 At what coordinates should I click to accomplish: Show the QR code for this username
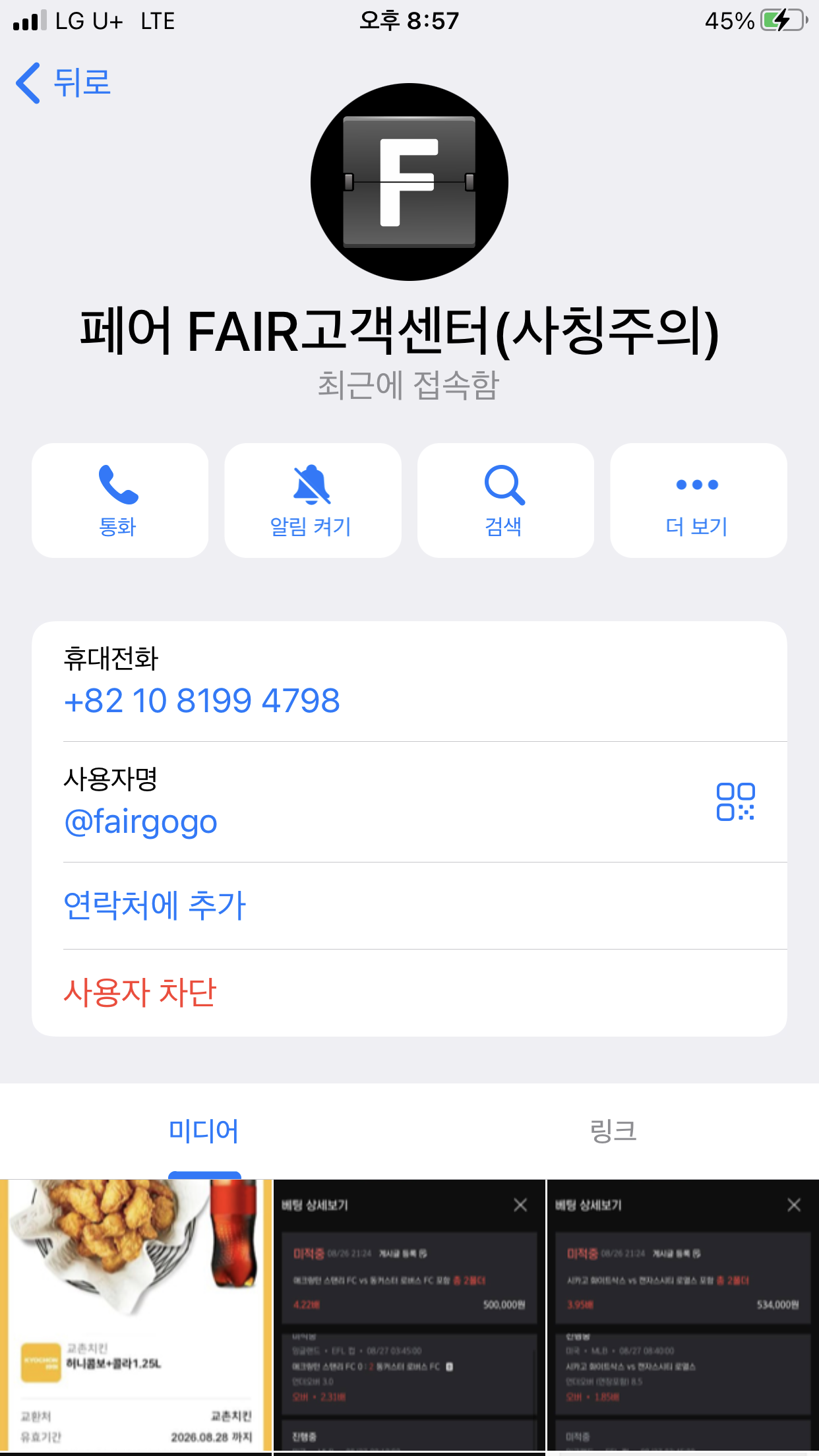(x=735, y=802)
